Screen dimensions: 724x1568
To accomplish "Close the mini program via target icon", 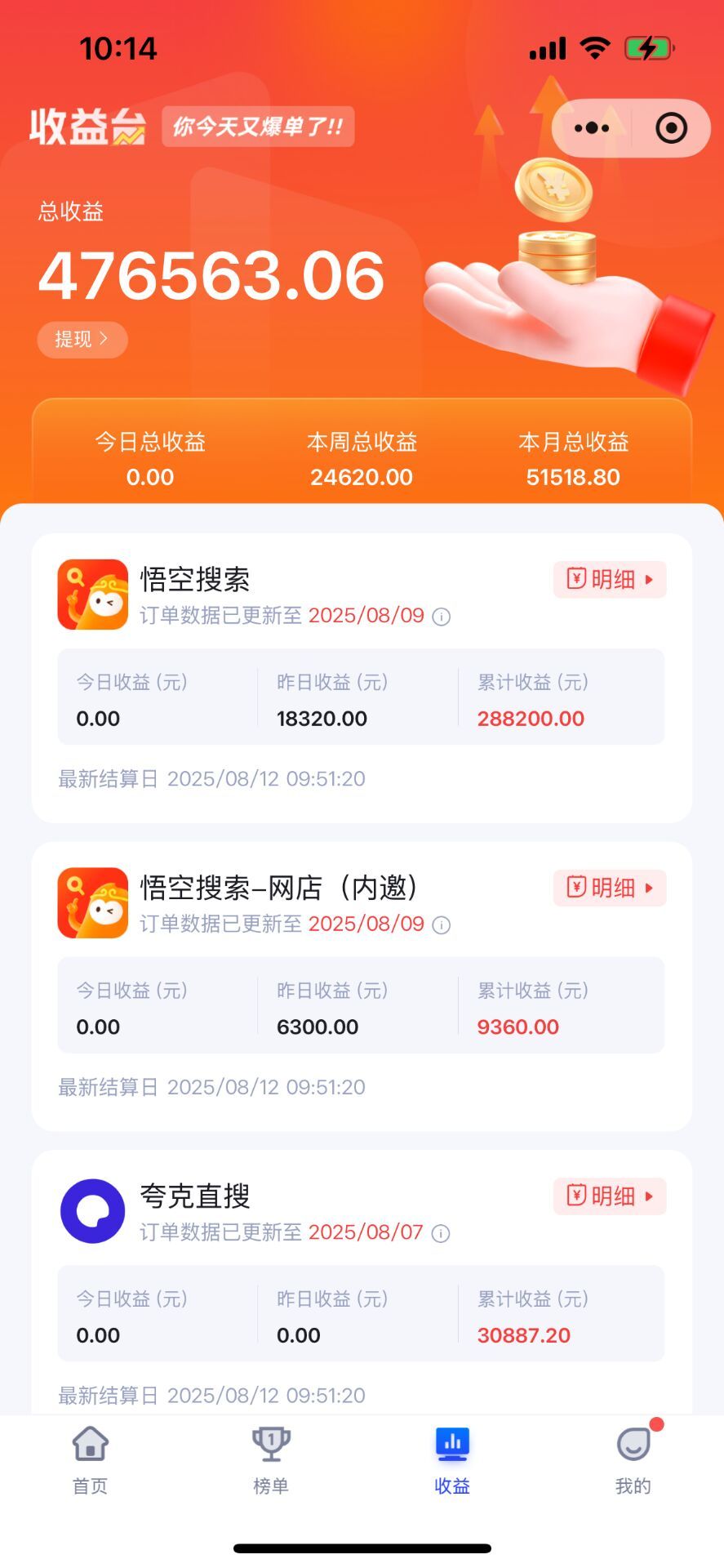I will [671, 128].
